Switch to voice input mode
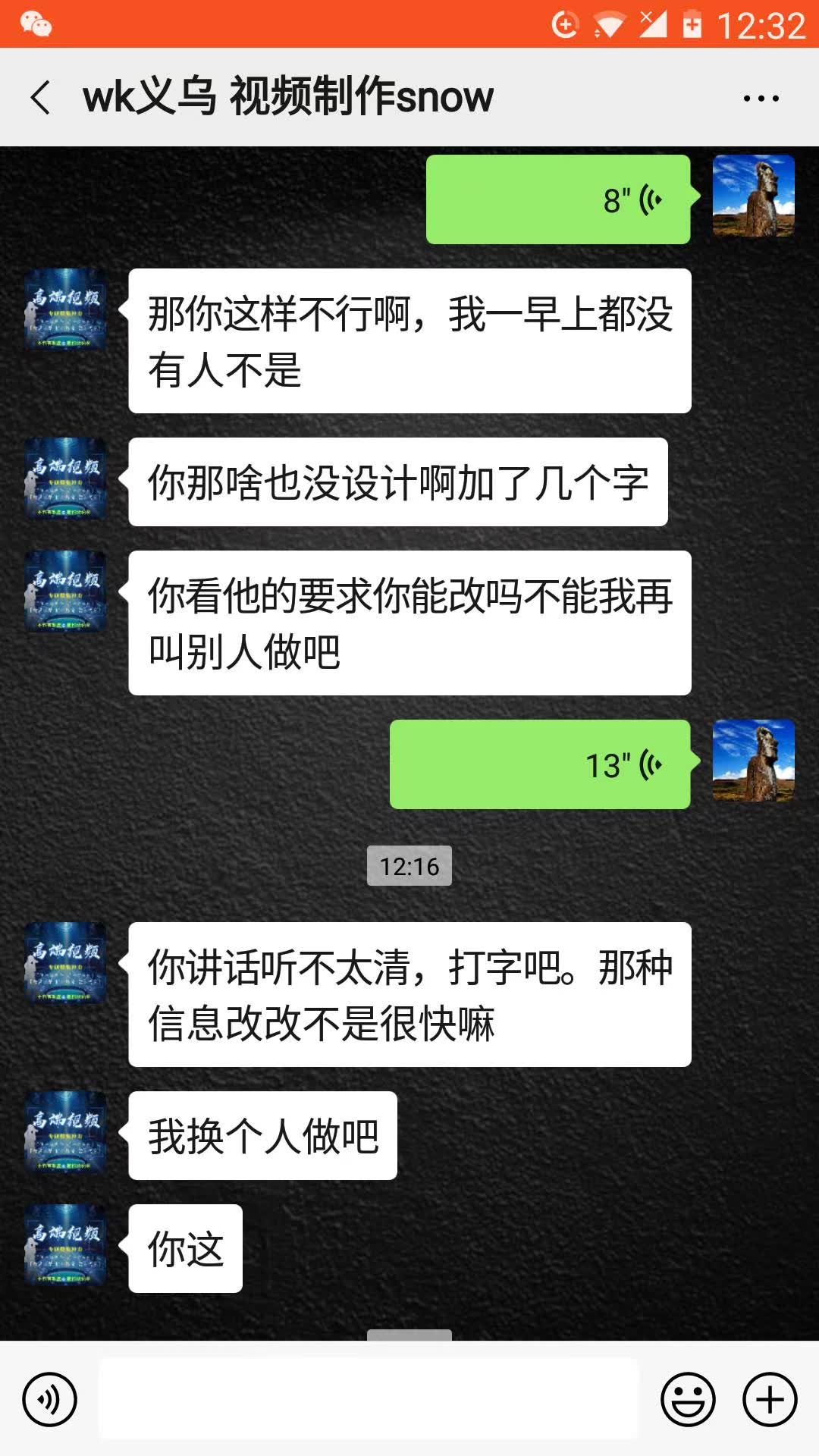Image resolution: width=819 pixels, height=1456 pixels. point(49,1399)
